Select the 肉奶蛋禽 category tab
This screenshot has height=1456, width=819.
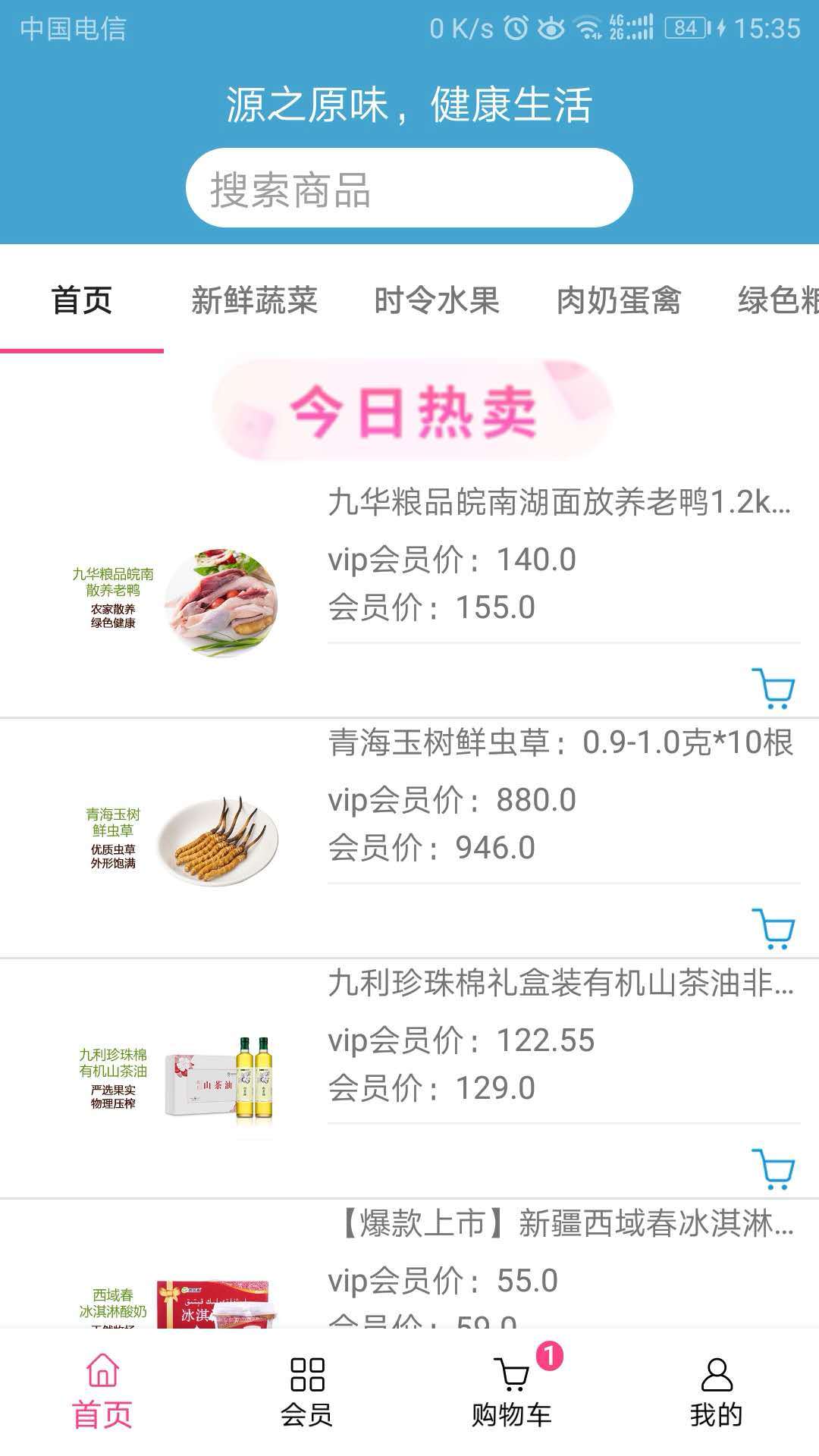coord(619,300)
